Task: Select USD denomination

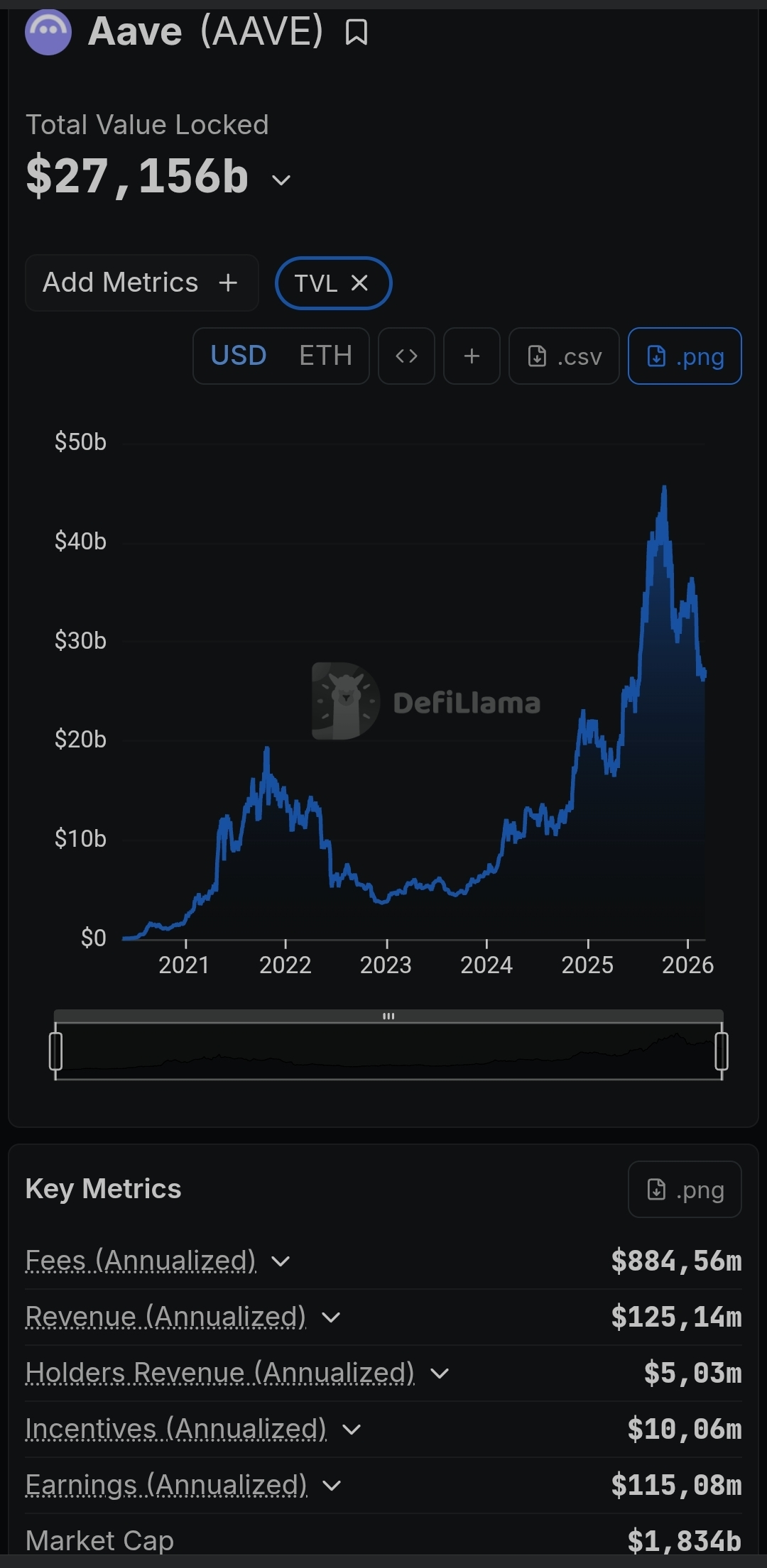Action: 239,356
